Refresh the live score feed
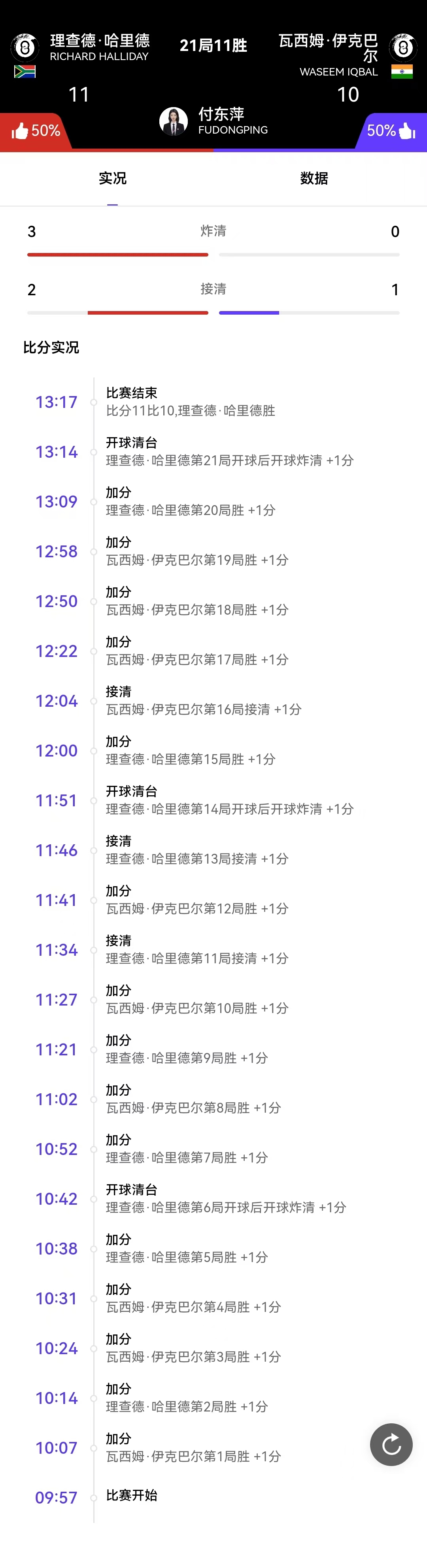The image size is (427, 1568). pyautogui.click(x=391, y=1444)
